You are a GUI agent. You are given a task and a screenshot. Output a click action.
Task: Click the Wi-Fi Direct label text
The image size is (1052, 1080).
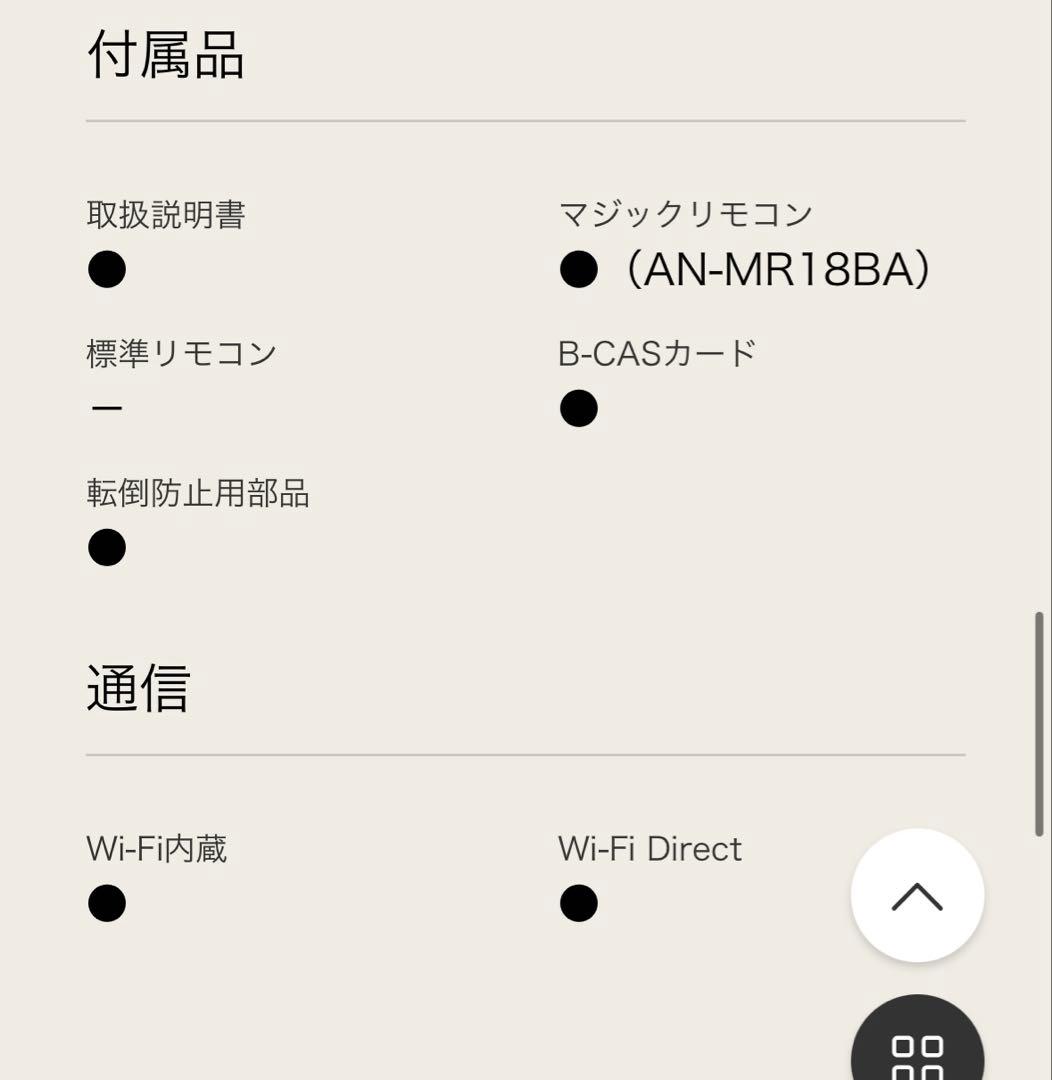click(649, 848)
